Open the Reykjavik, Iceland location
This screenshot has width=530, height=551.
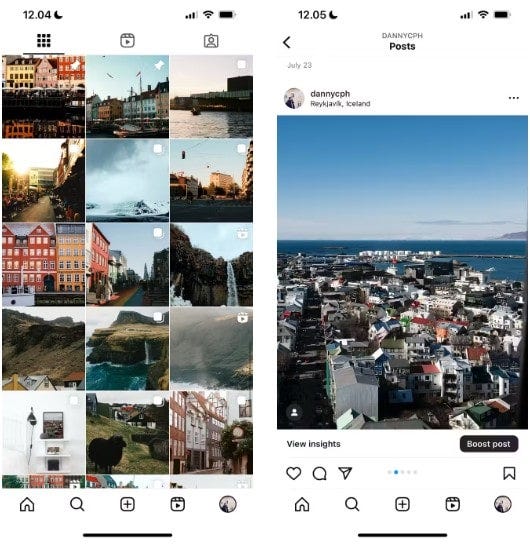(x=340, y=104)
